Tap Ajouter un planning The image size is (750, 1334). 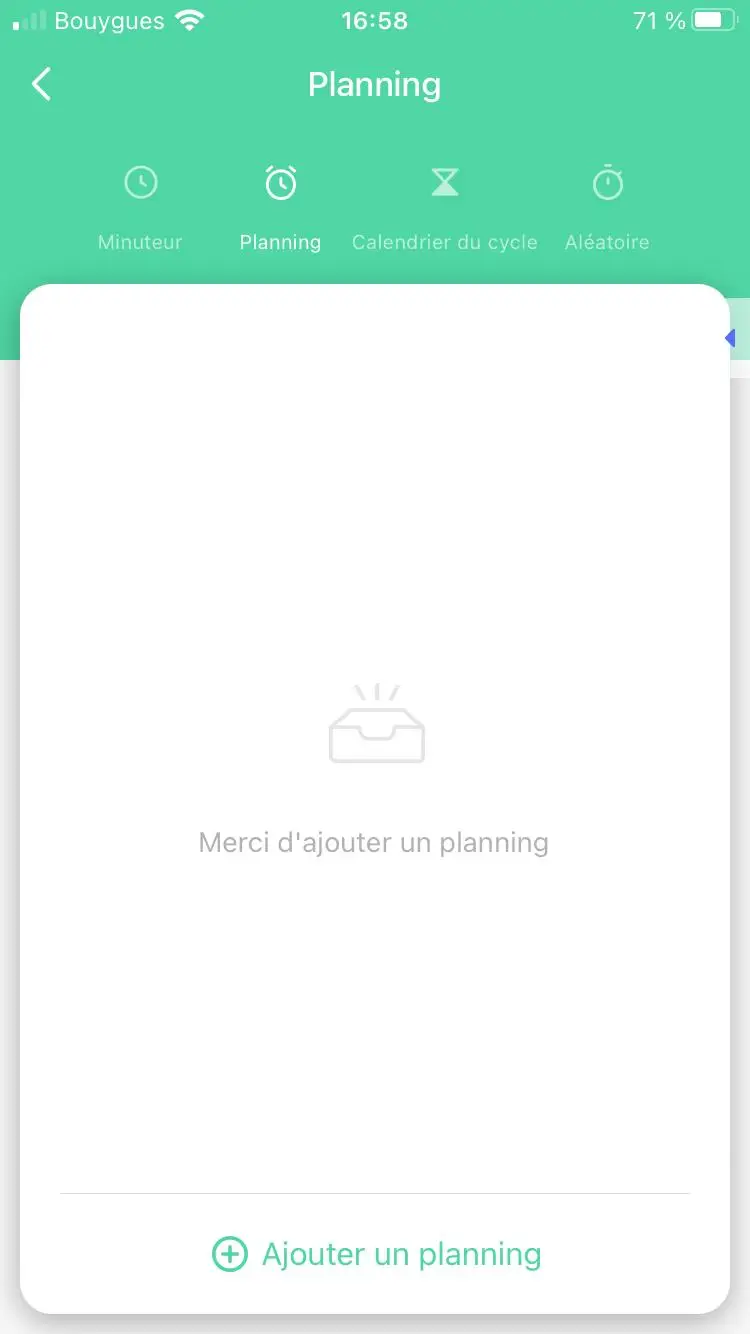(376, 1254)
